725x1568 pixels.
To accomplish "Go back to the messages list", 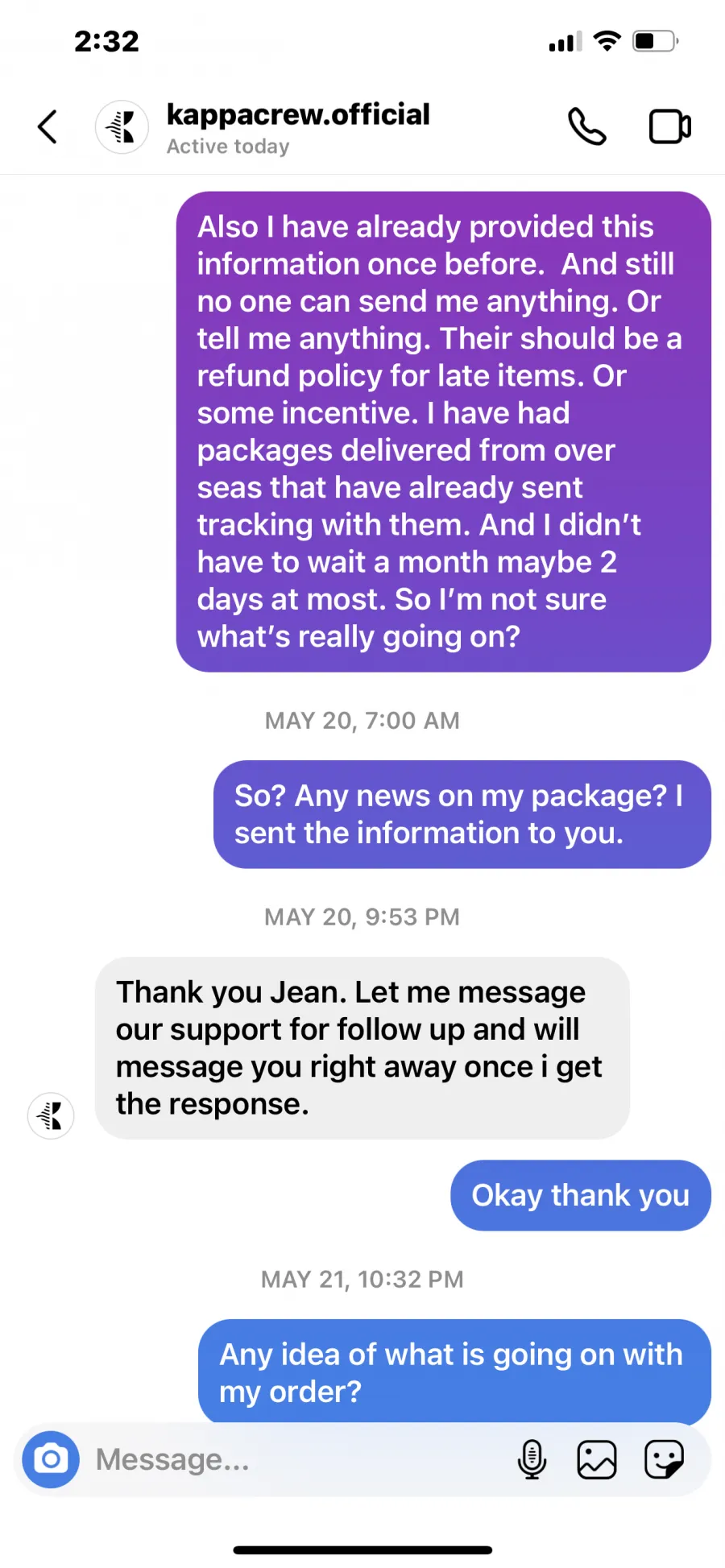I will [x=48, y=126].
